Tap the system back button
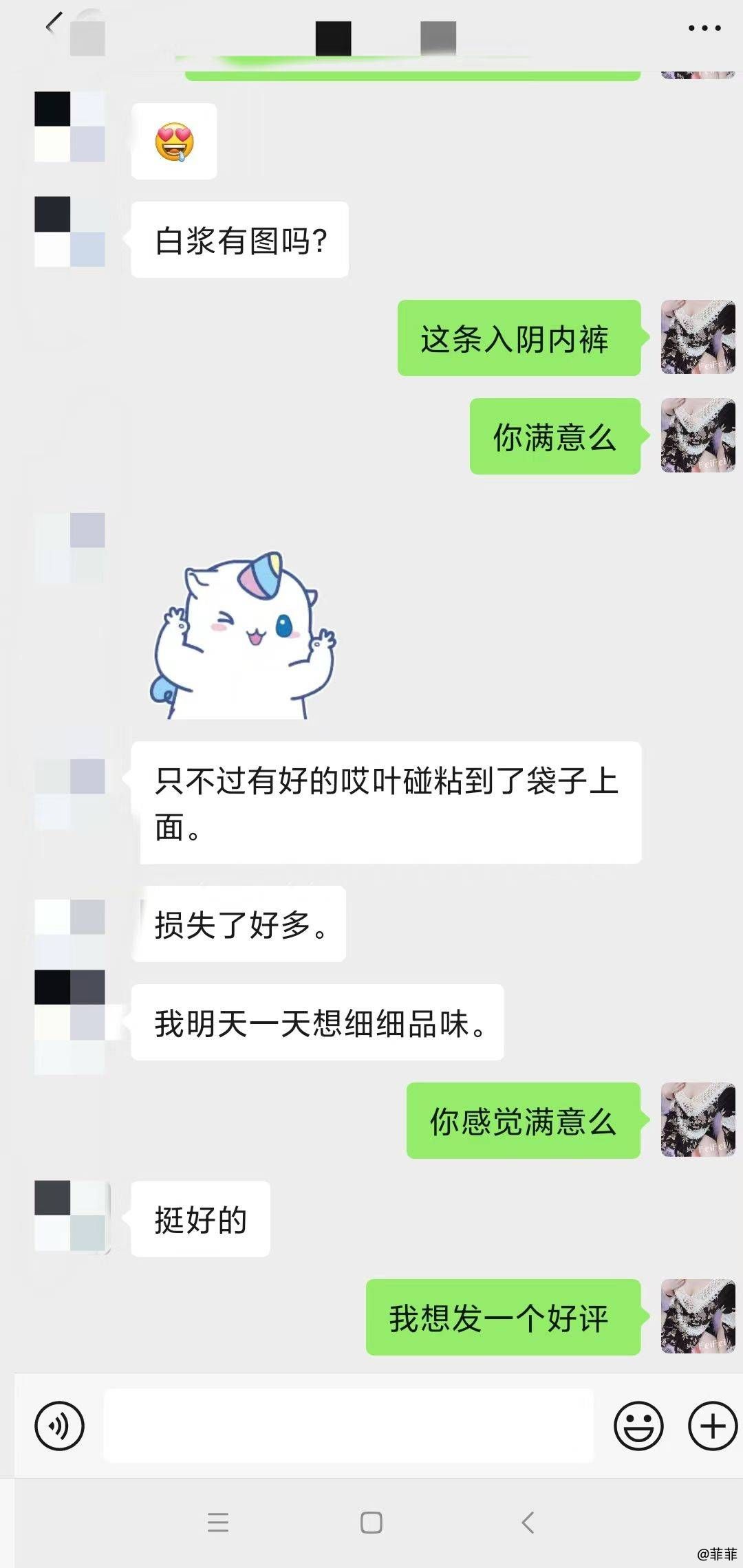This screenshot has height=1568, width=743. click(528, 1522)
